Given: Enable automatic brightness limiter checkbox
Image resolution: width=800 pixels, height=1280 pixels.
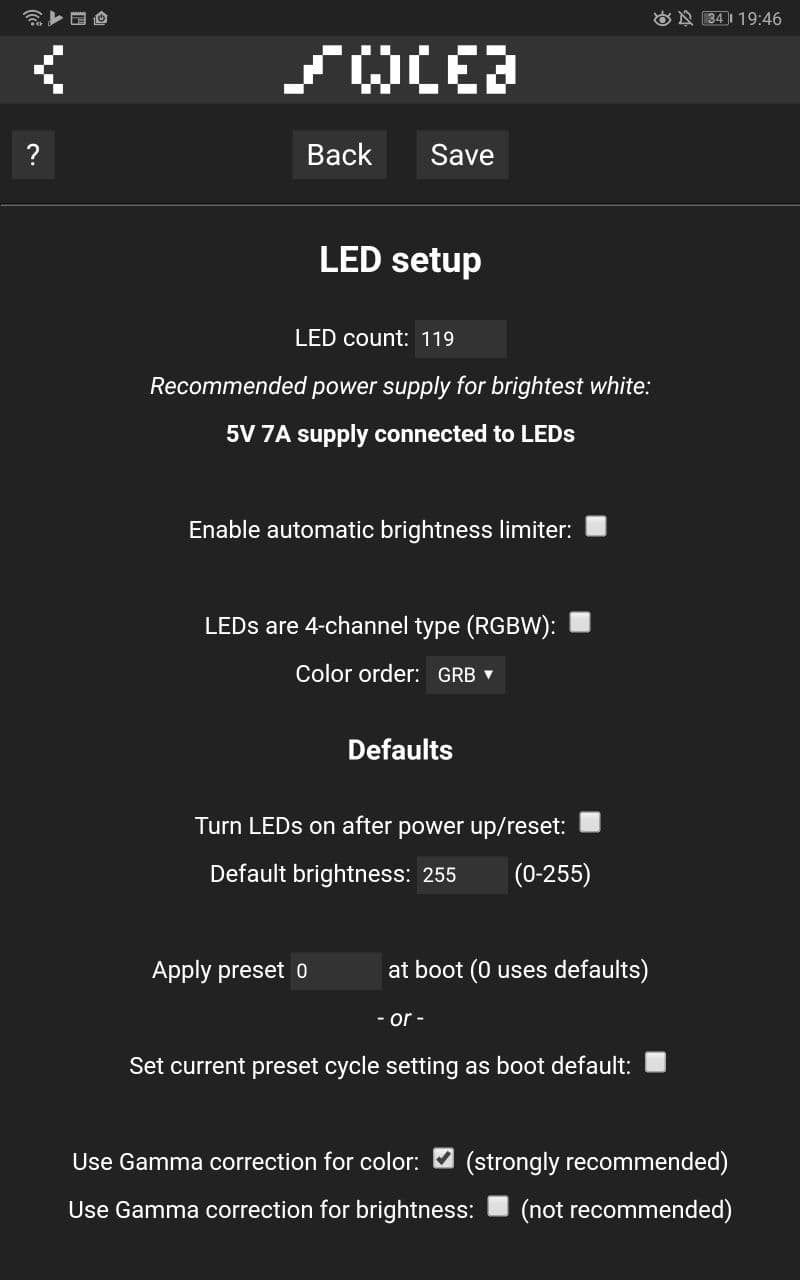Looking at the screenshot, I should pyautogui.click(x=596, y=526).
